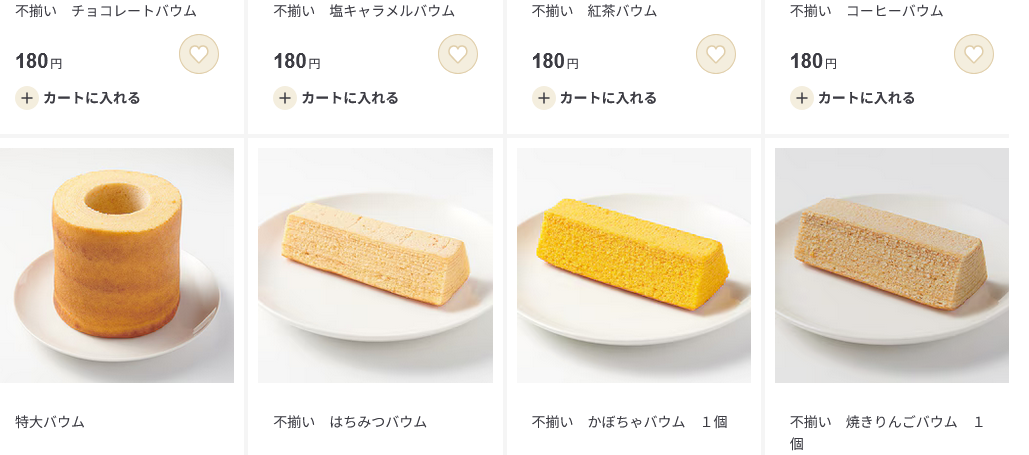The image size is (1029, 455).
Task: Favorite the 不揃い 塩キャラメルバウム item
Action: [x=457, y=54]
